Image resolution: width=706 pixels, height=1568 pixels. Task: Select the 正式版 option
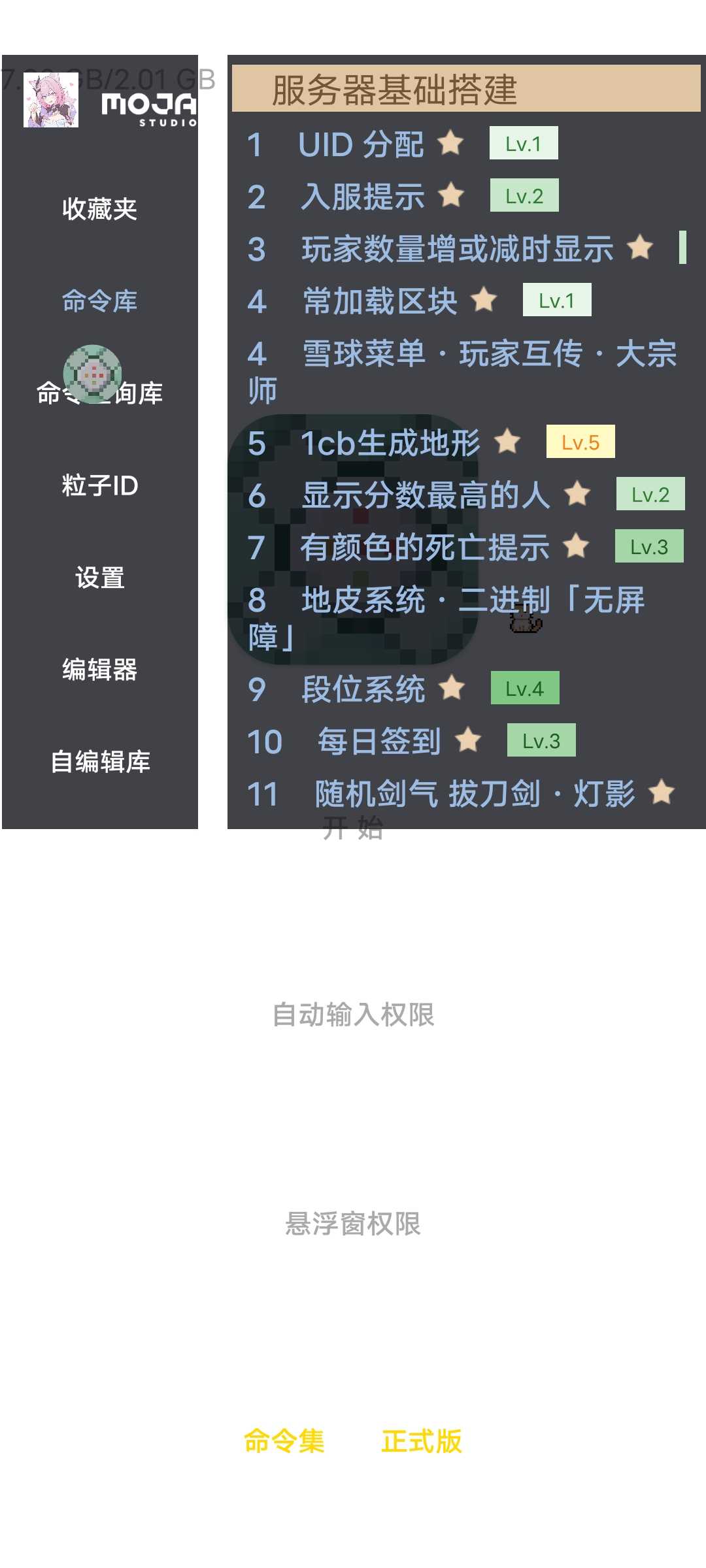pos(422,1441)
